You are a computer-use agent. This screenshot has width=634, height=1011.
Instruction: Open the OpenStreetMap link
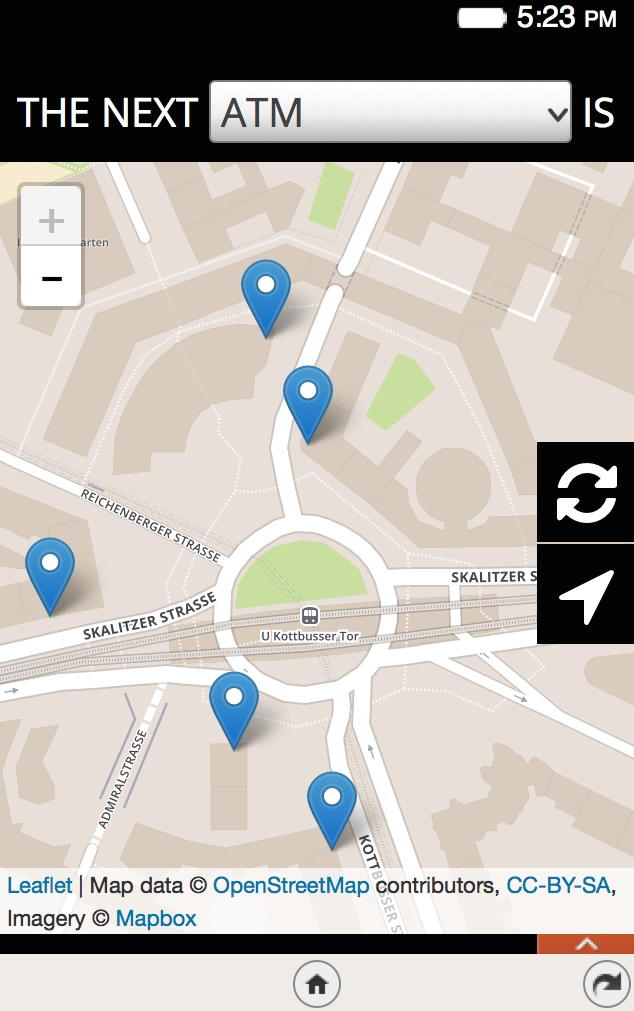291,885
